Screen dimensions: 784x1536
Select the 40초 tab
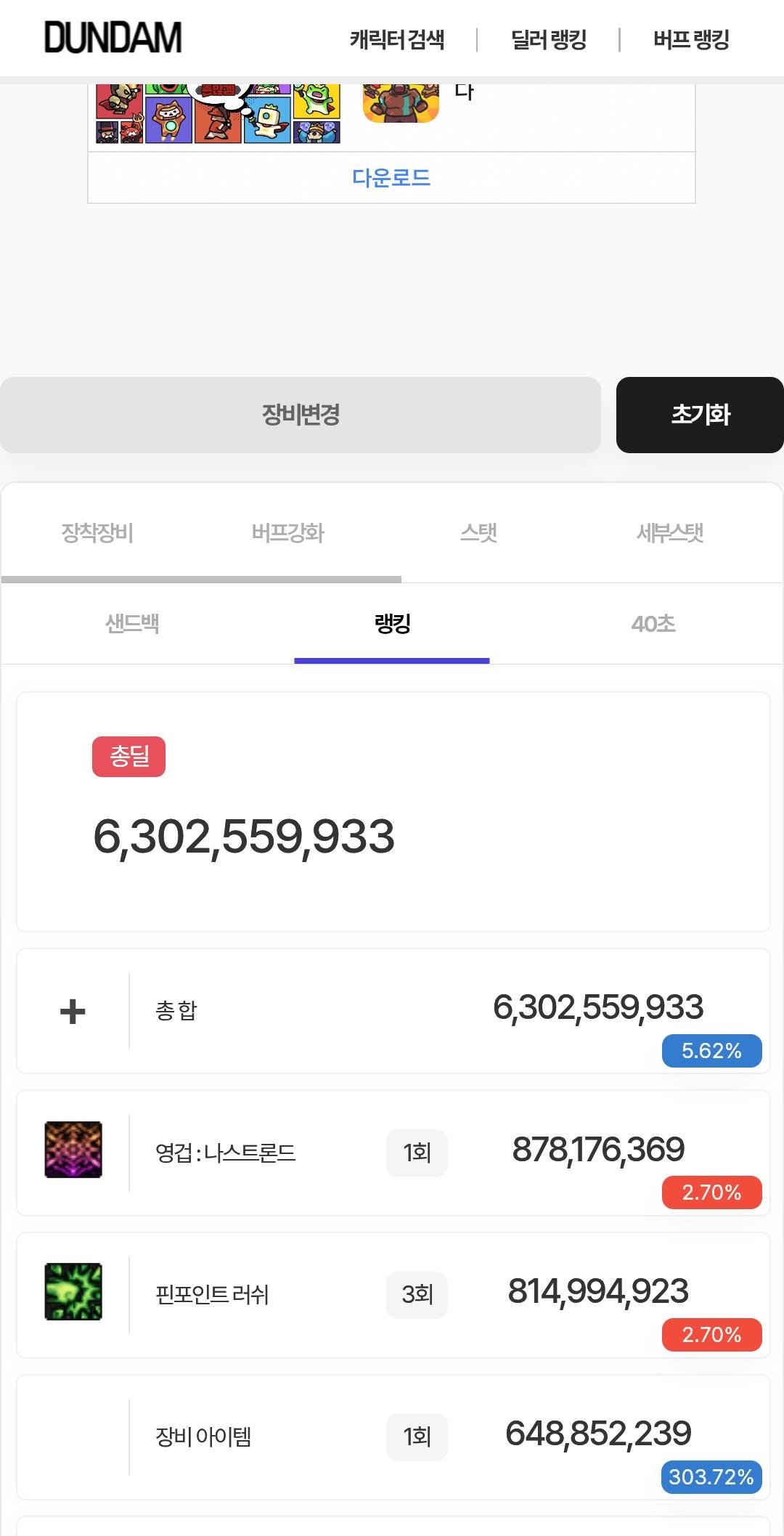pyautogui.click(x=653, y=624)
